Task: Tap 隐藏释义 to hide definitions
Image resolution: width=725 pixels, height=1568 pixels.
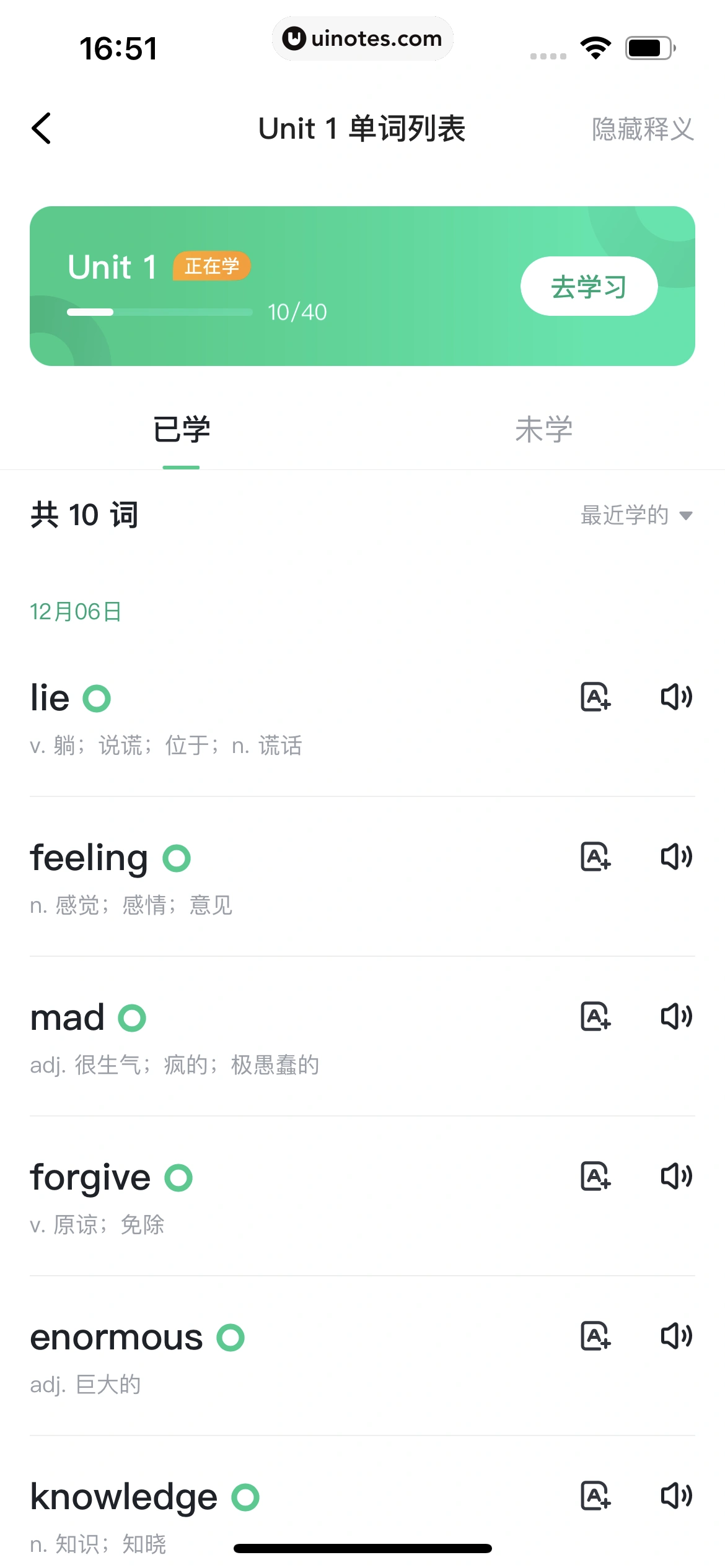Action: [641, 129]
